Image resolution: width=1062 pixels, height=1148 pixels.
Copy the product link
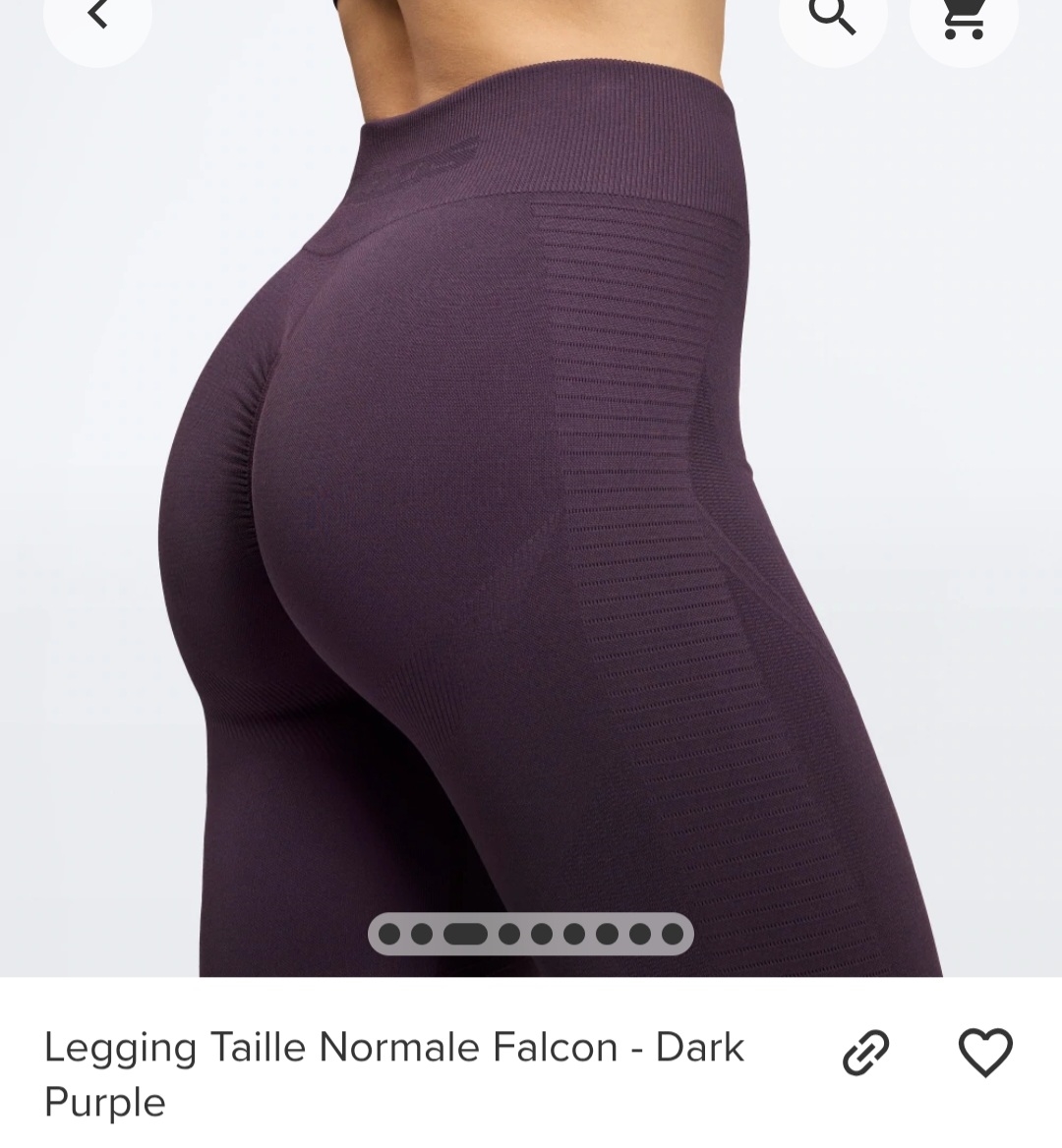coord(866,1053)
